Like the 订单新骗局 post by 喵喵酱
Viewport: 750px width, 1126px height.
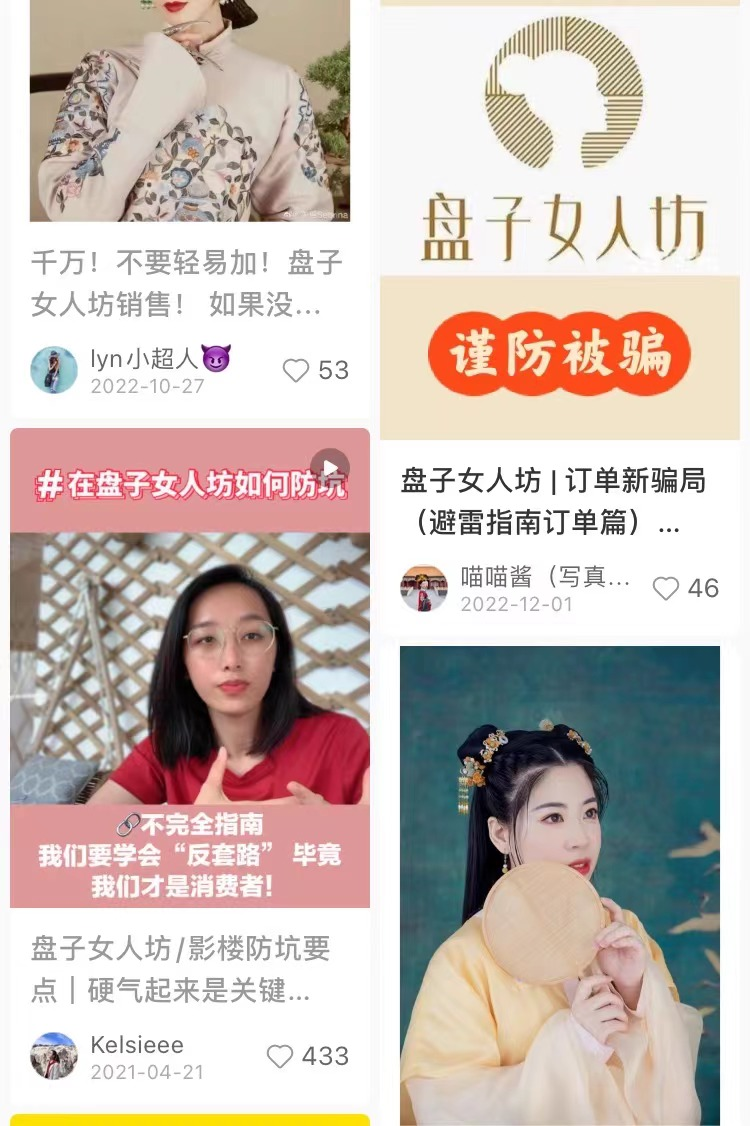[666, 589]
